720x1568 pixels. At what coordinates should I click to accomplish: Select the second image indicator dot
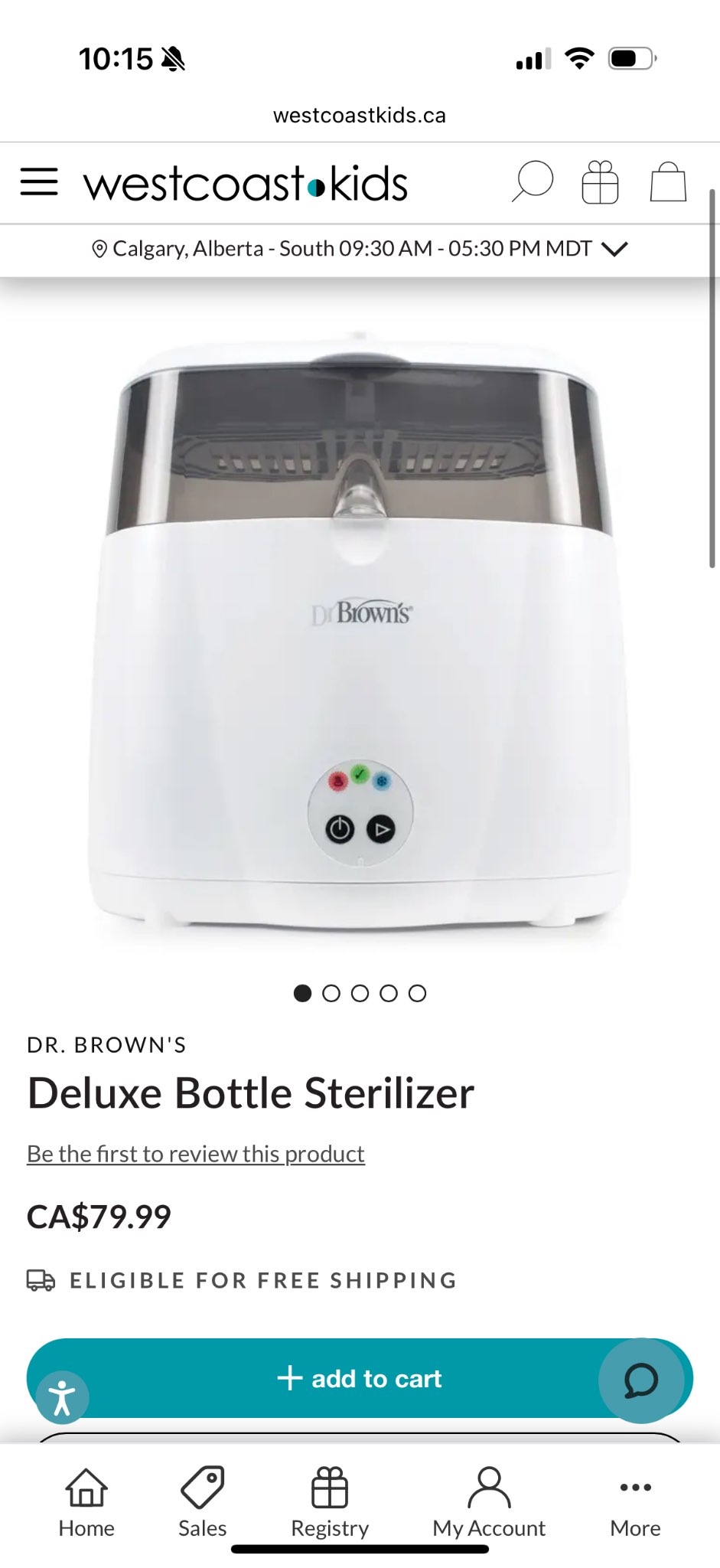pyautogui.click(x=331, y=993)
